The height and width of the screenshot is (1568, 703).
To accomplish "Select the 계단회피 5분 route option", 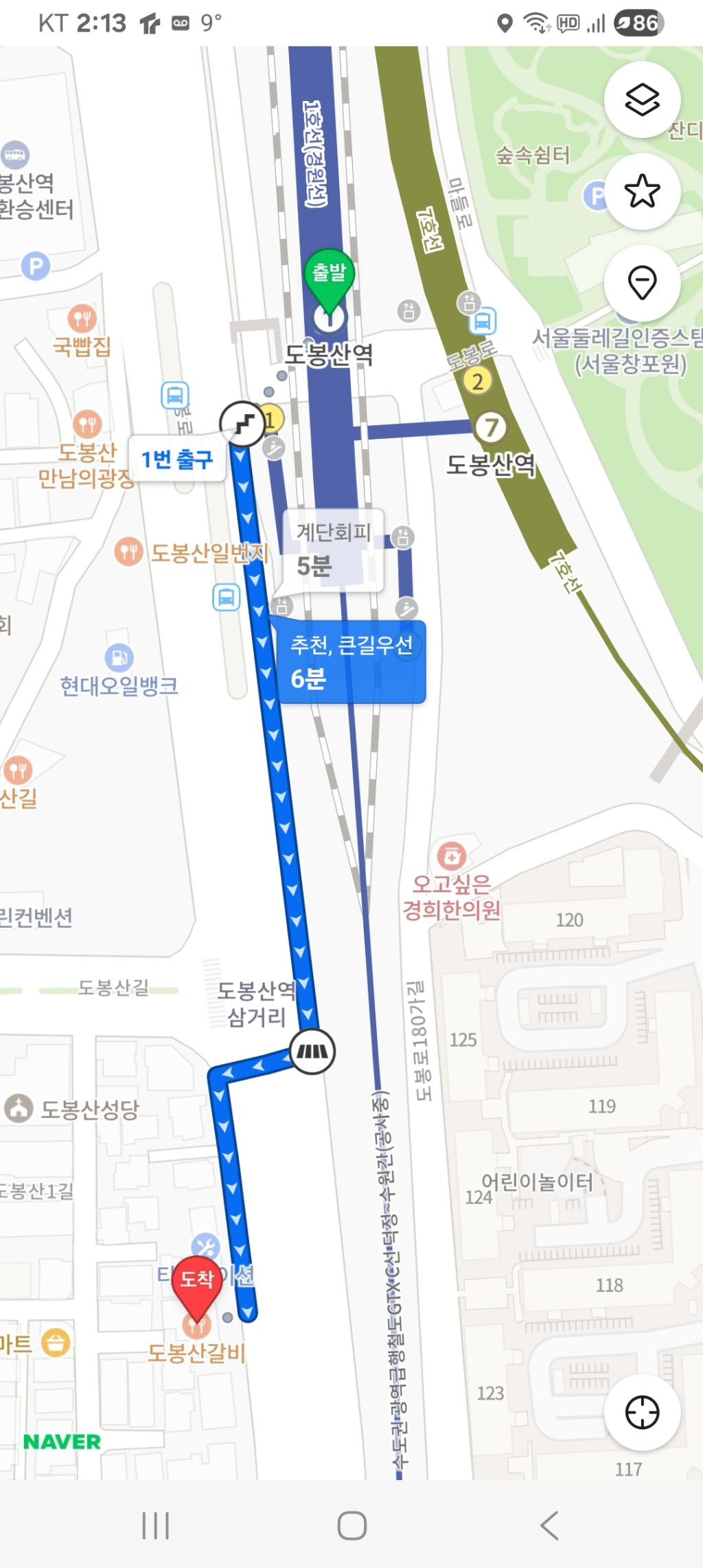I will (333, 550).
